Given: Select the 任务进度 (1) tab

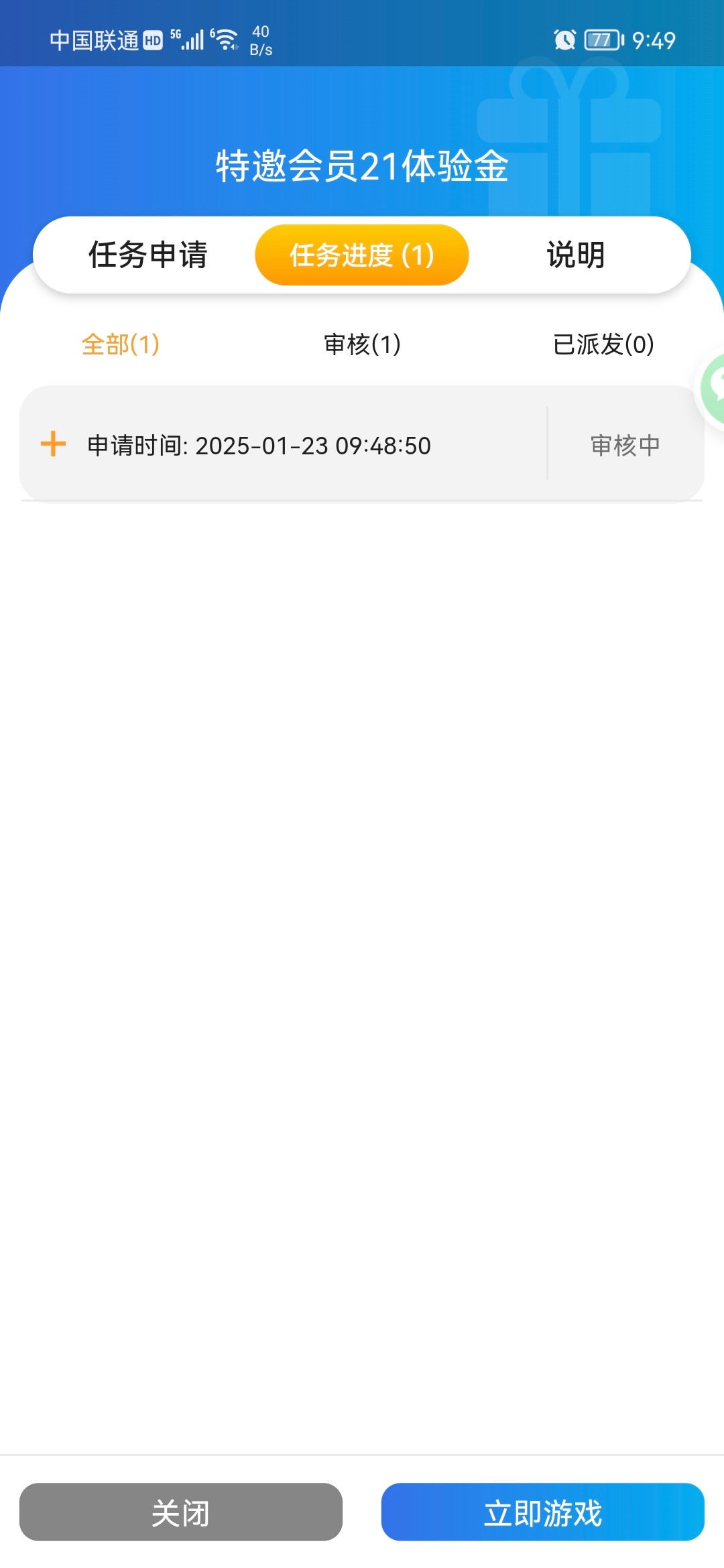Looking at the screenshot, I should point(361,255).
